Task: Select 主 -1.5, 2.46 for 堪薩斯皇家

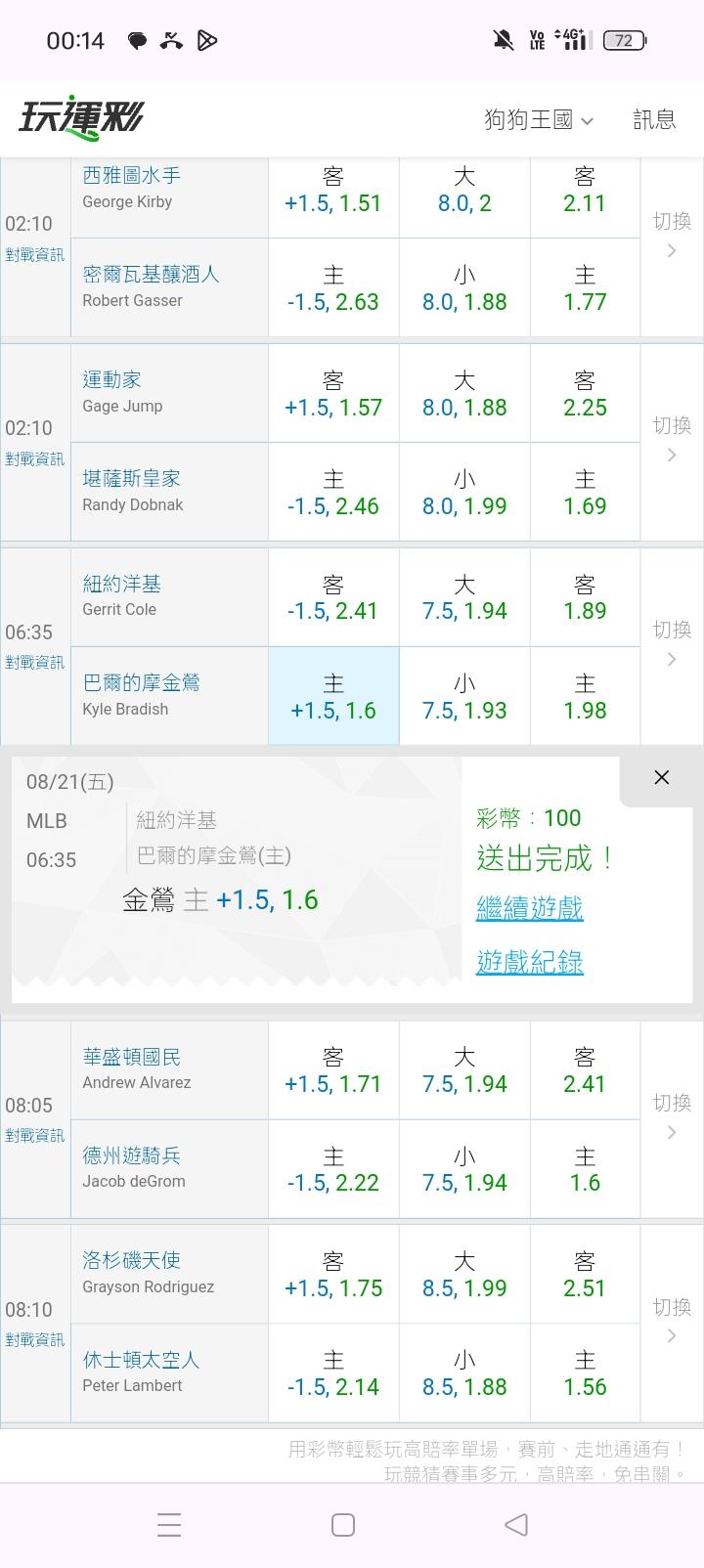Action: click(x=333, y=493)
